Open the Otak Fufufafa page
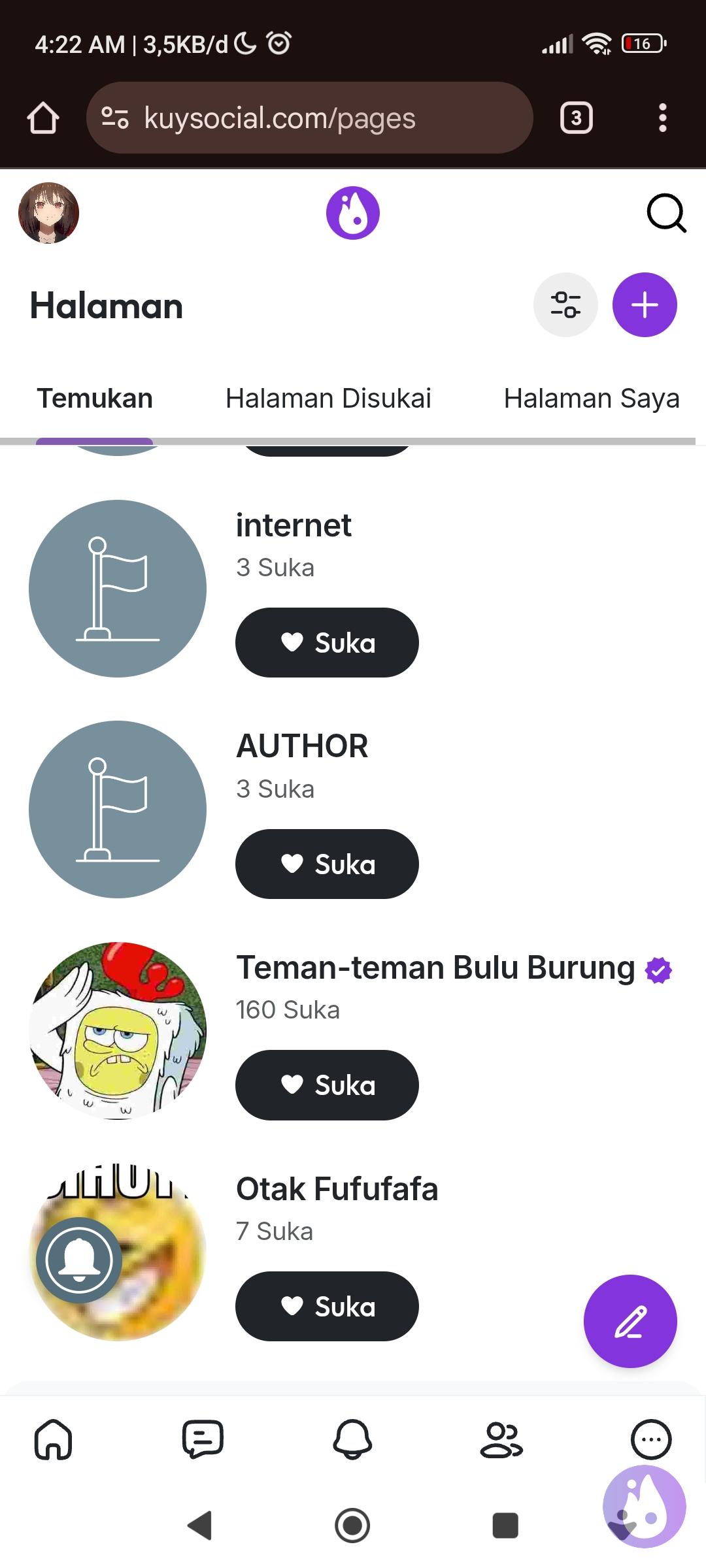This screenshot has height=1568, width=706. (x=337, y=1189)
